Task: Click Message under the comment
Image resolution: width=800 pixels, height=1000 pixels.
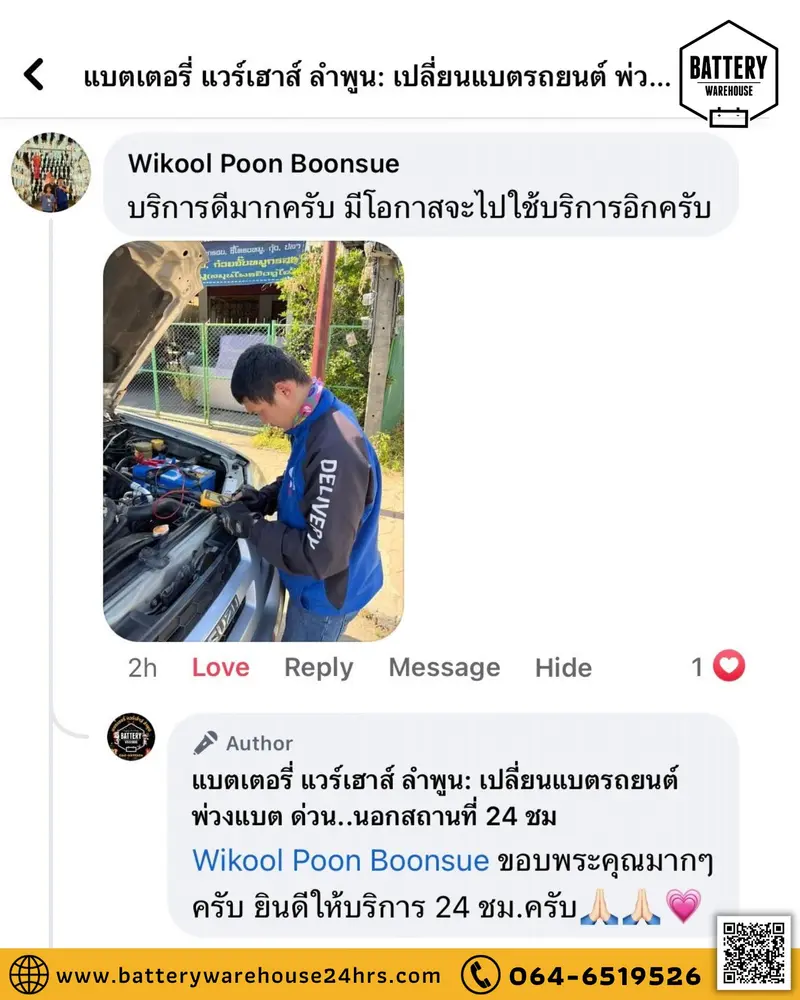Action: (x=444, y=667)
